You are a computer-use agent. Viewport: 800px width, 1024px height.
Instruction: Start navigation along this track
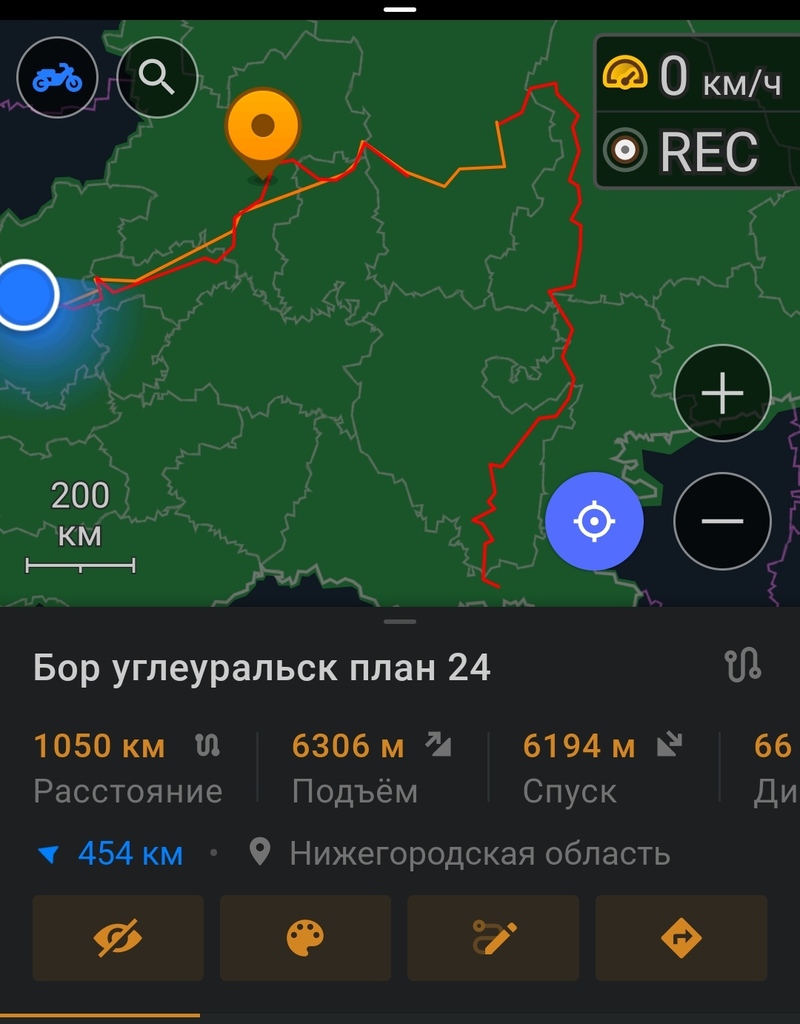(681, 938)
